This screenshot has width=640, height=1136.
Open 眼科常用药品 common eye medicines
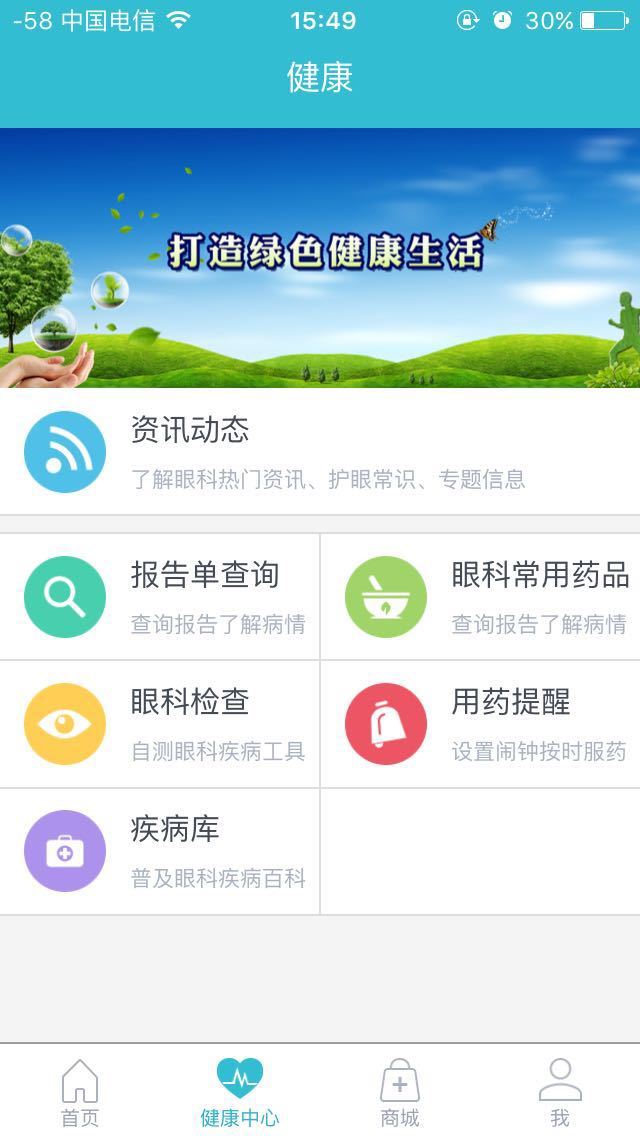click(x=481, y=597)
